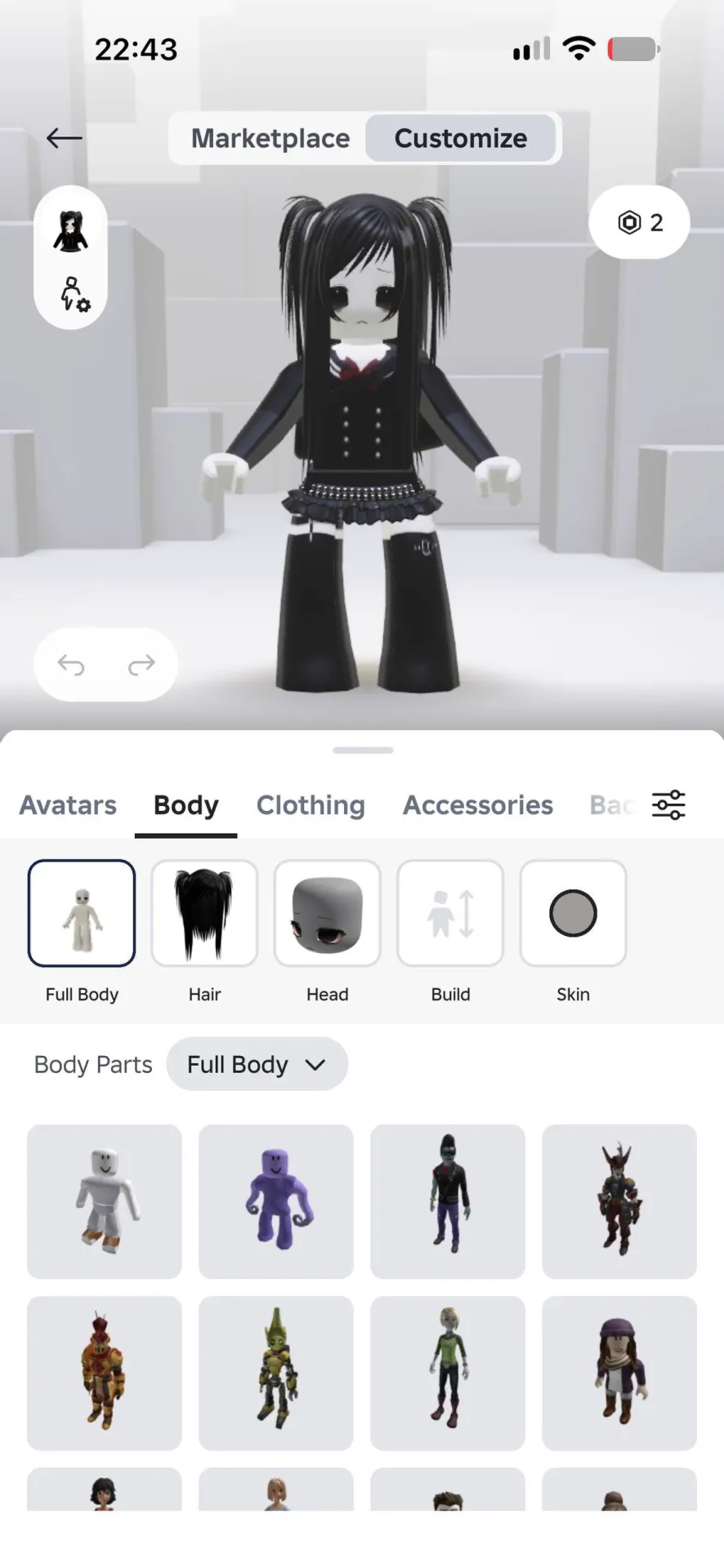Screen dimensions: 724x1568
Task: Open the filter sliders icon
Action: pyautogui.click(x=668, y=805)
